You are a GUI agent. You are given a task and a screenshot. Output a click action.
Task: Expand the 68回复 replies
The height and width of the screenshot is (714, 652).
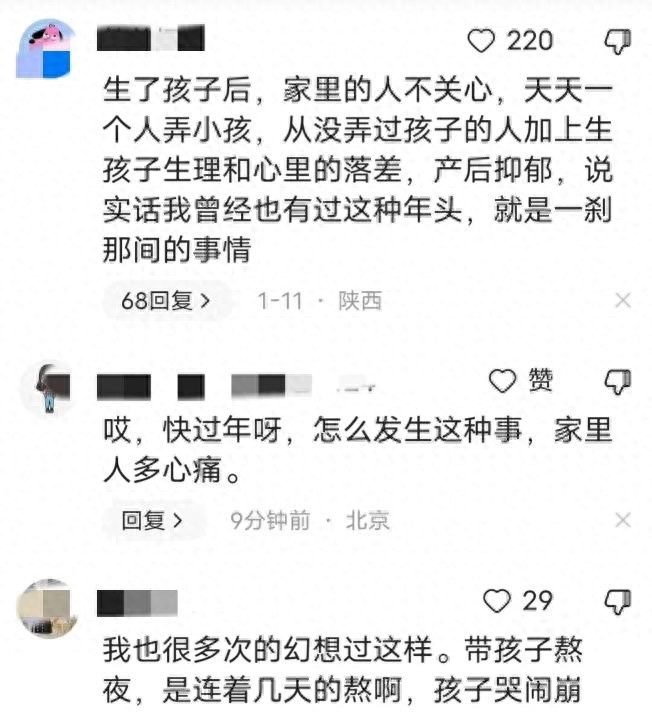pos(166,300)
